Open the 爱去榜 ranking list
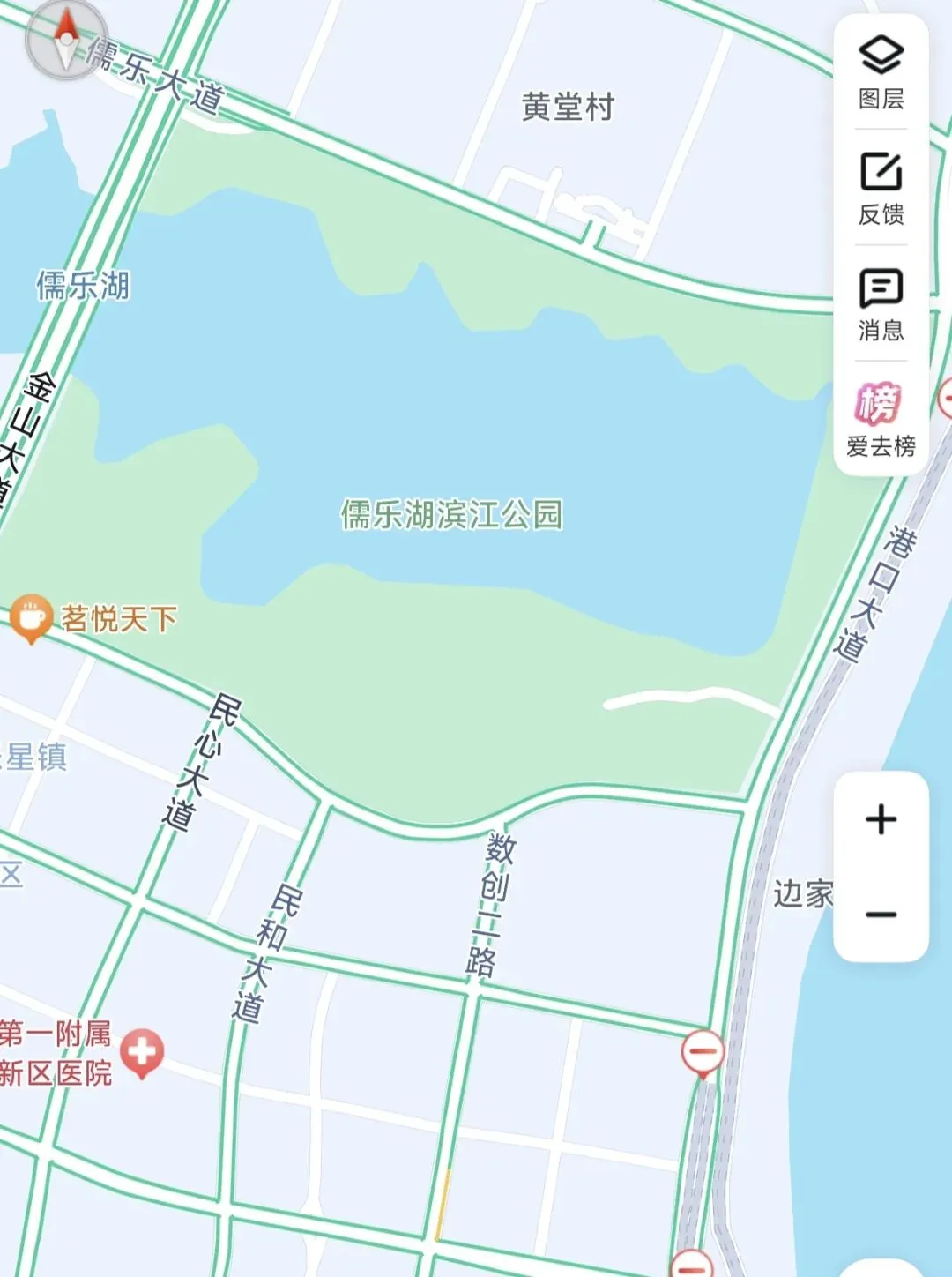The width and height of the screenshot is (952, 1277). pyautogui.click(x=881, y=420)
